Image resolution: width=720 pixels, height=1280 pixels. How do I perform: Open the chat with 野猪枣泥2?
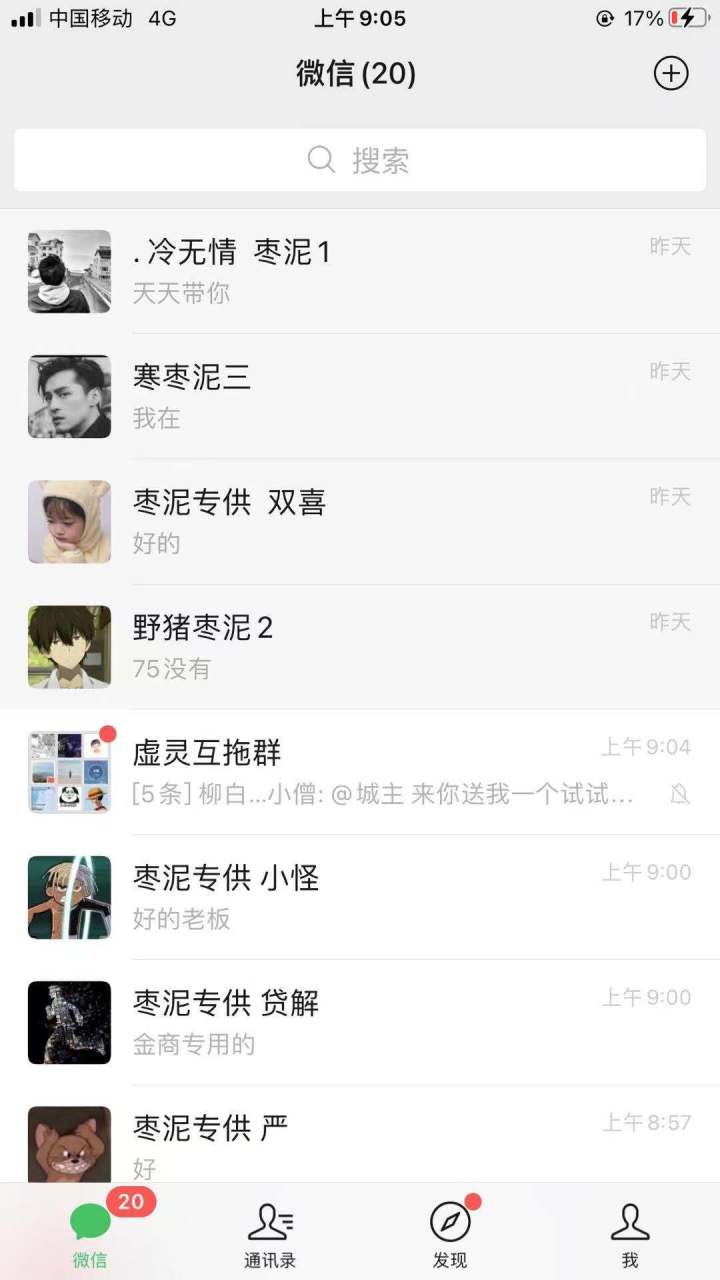point(360,646)
